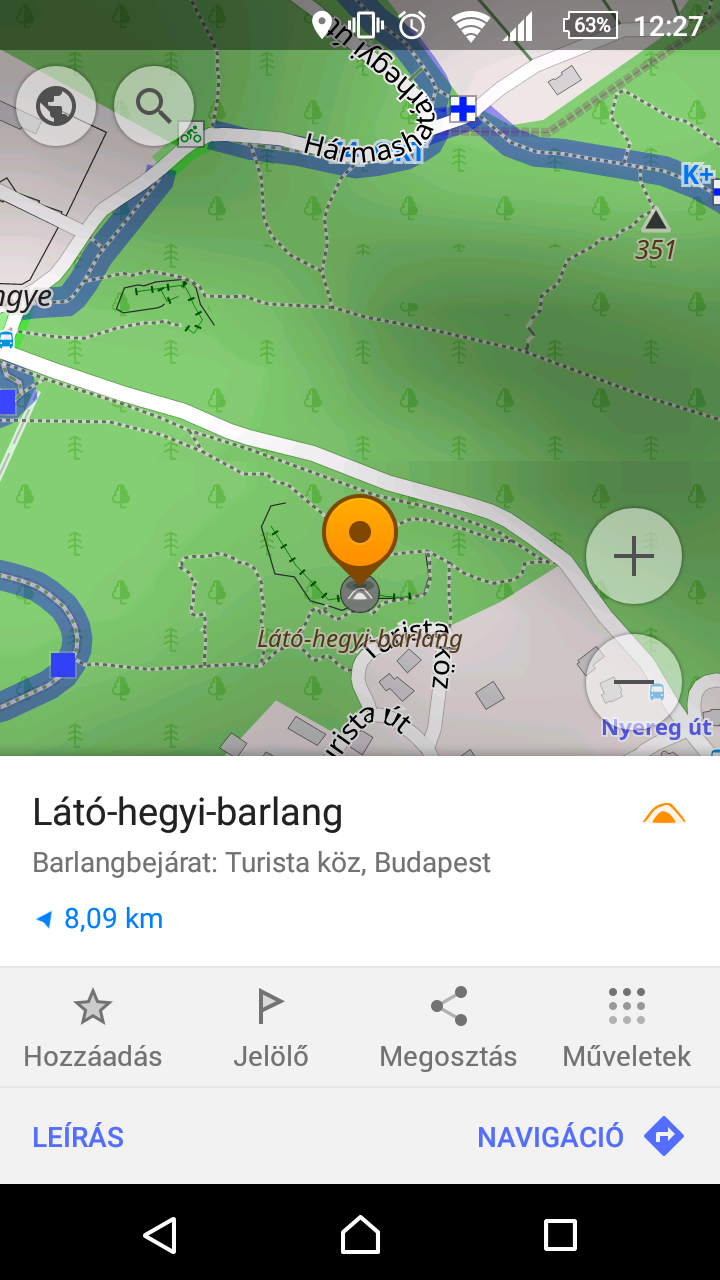Open the LEÍRÁS description

[78, 1137]
